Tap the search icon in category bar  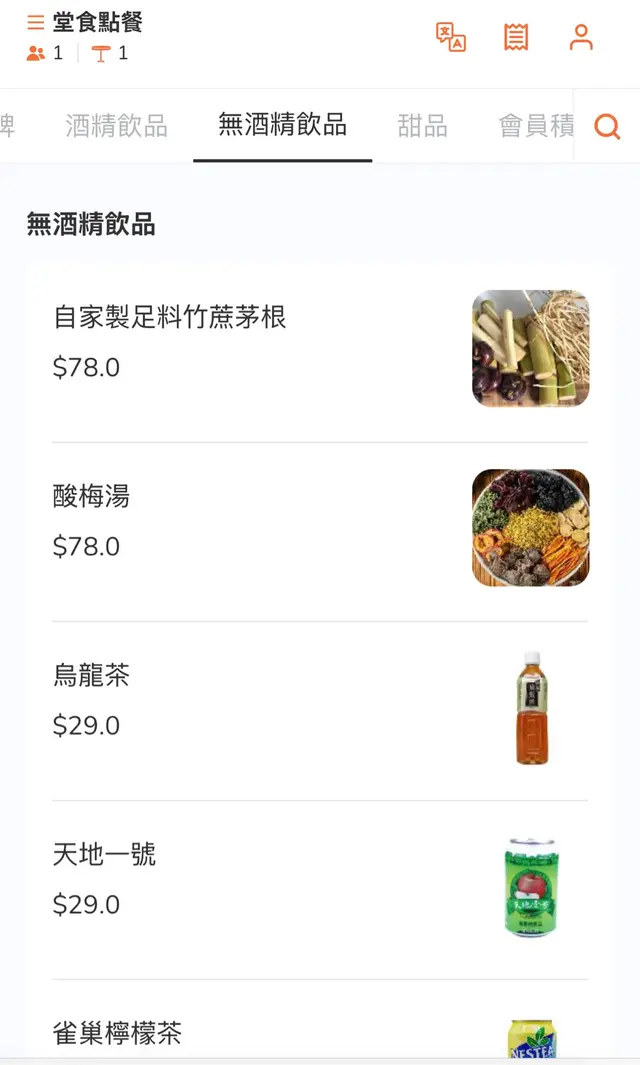point(607,126)
